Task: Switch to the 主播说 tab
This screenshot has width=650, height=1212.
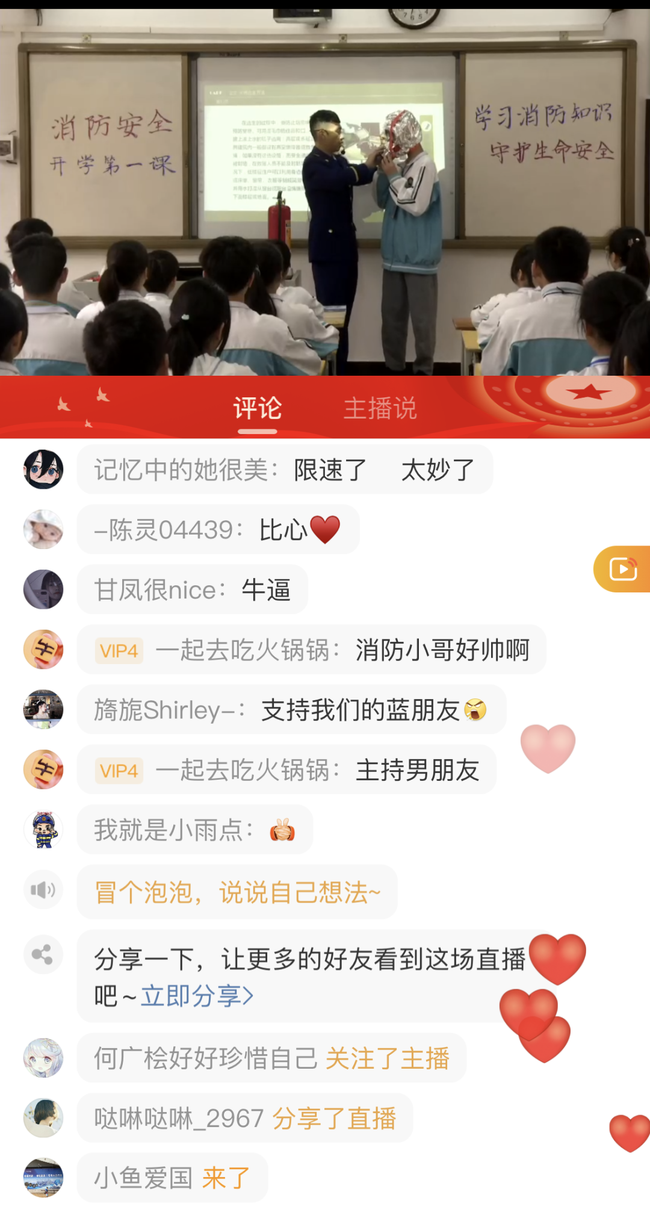Action: pos(380,408)
